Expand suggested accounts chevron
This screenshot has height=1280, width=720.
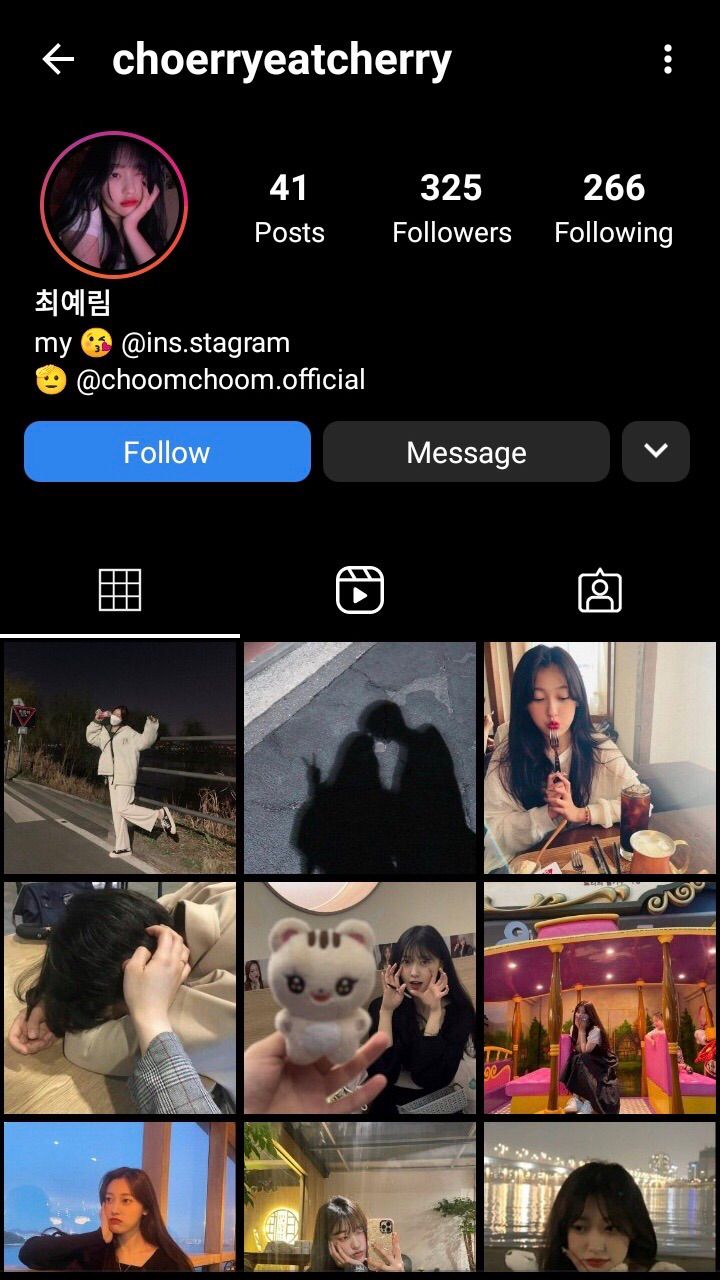click(656, 452)
